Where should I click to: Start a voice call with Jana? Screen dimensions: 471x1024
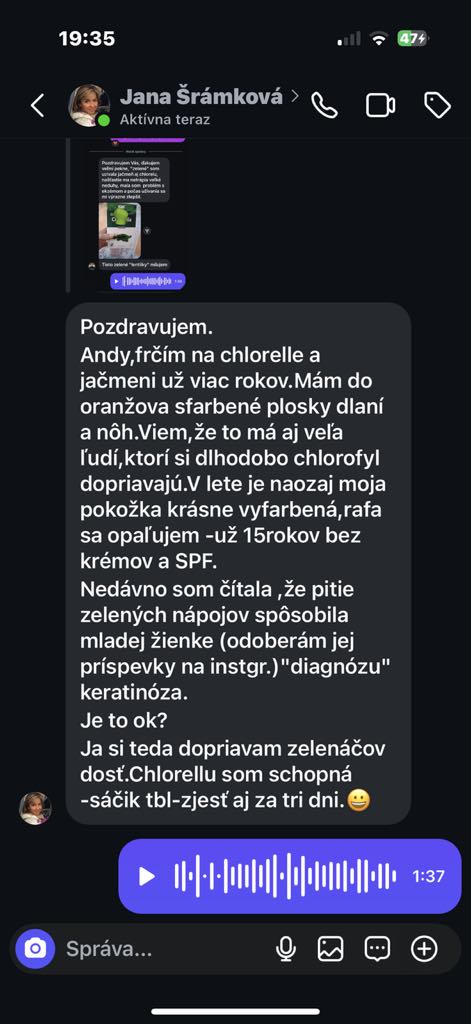point(324,105)
